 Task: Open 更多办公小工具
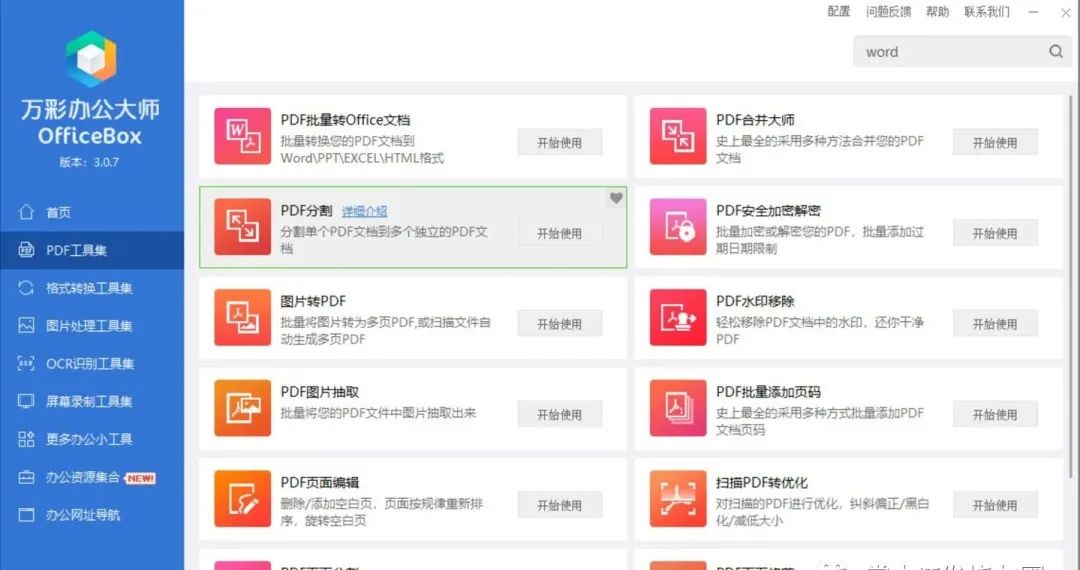(89, 439)
